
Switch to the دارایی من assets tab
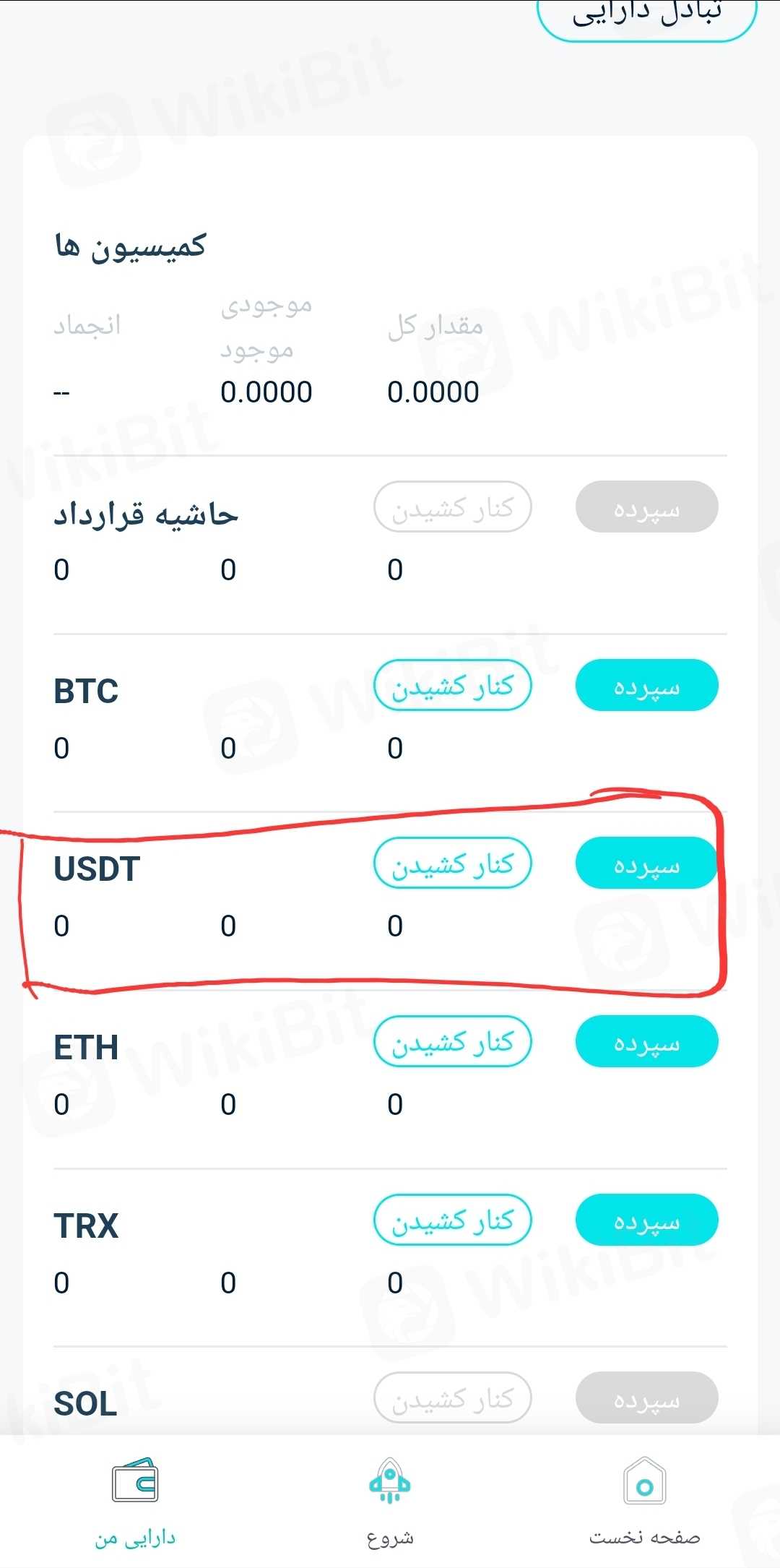(135, 1502)
